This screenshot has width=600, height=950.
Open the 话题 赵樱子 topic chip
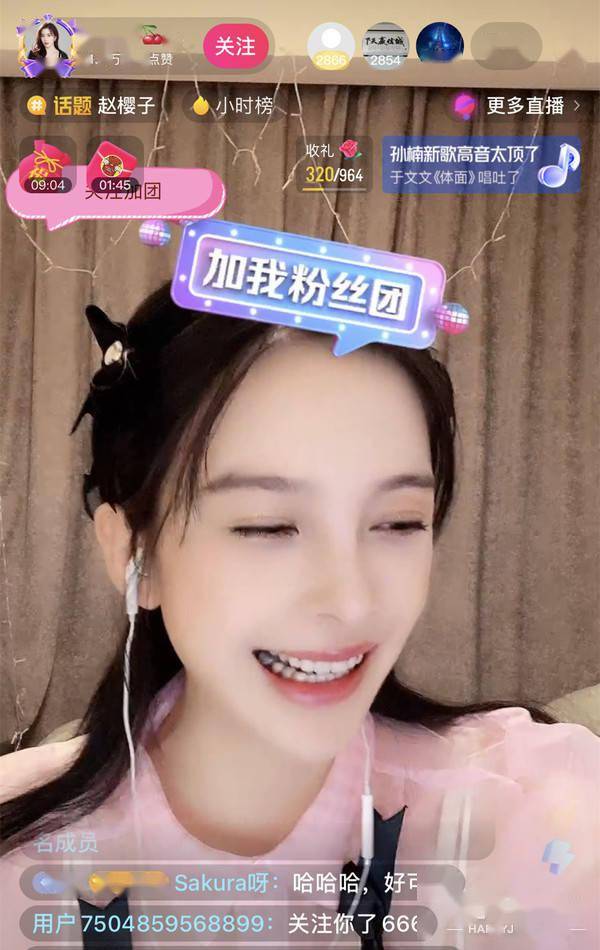coord(93,106)
